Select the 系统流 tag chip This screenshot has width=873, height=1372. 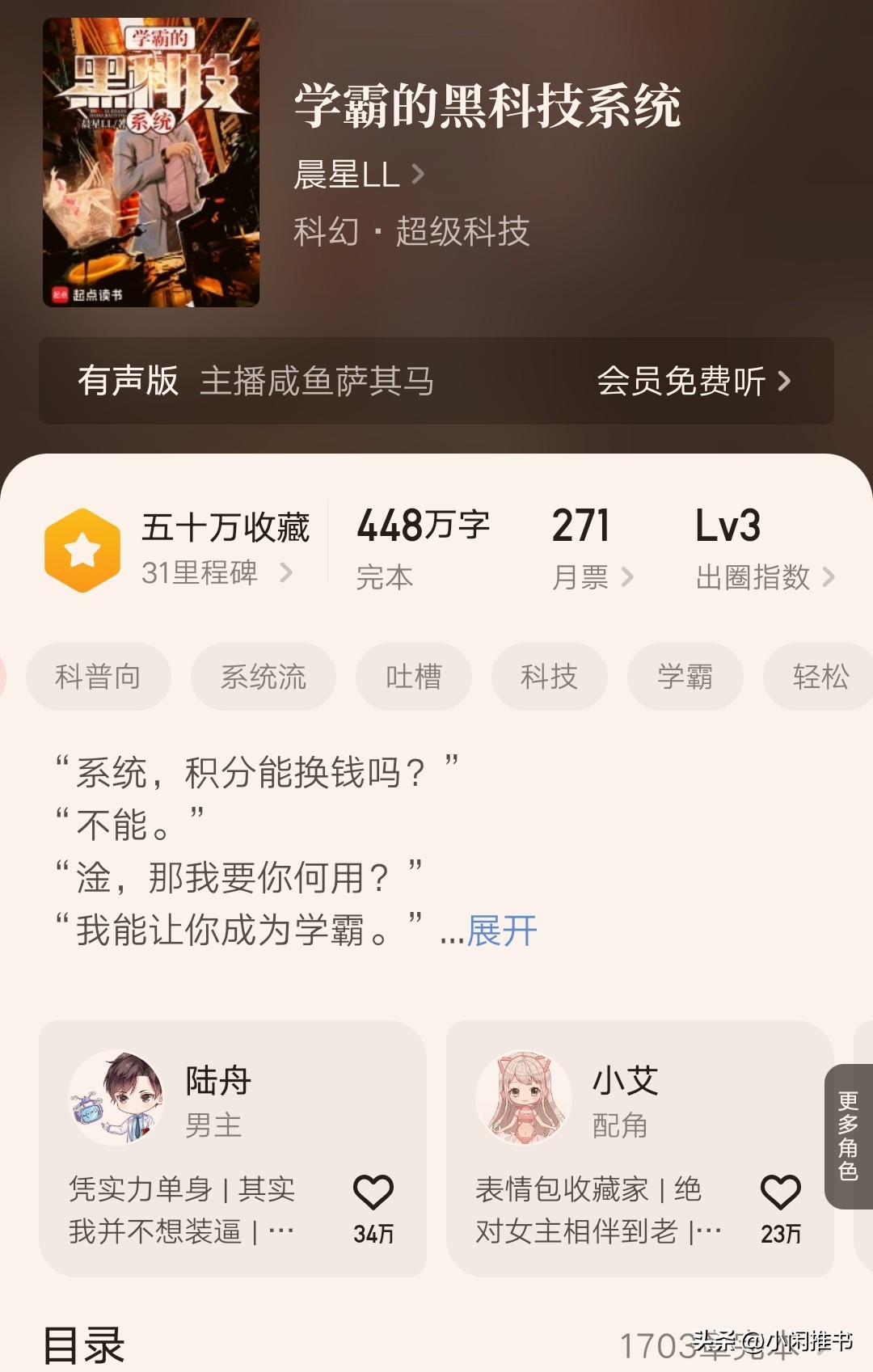pyautogui.click(x=264, y=677)
